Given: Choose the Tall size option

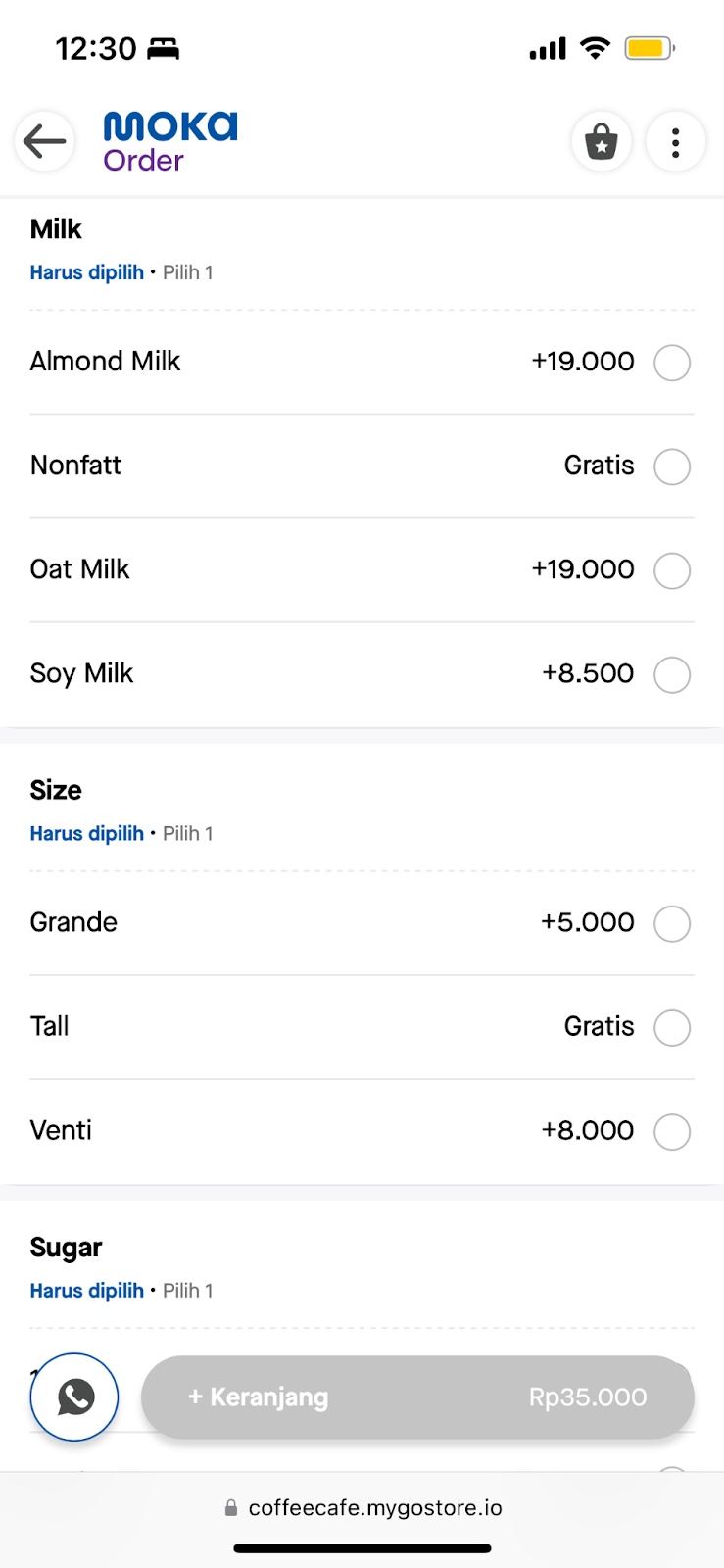Looking at the screenshot, I should click(672, 1027).
